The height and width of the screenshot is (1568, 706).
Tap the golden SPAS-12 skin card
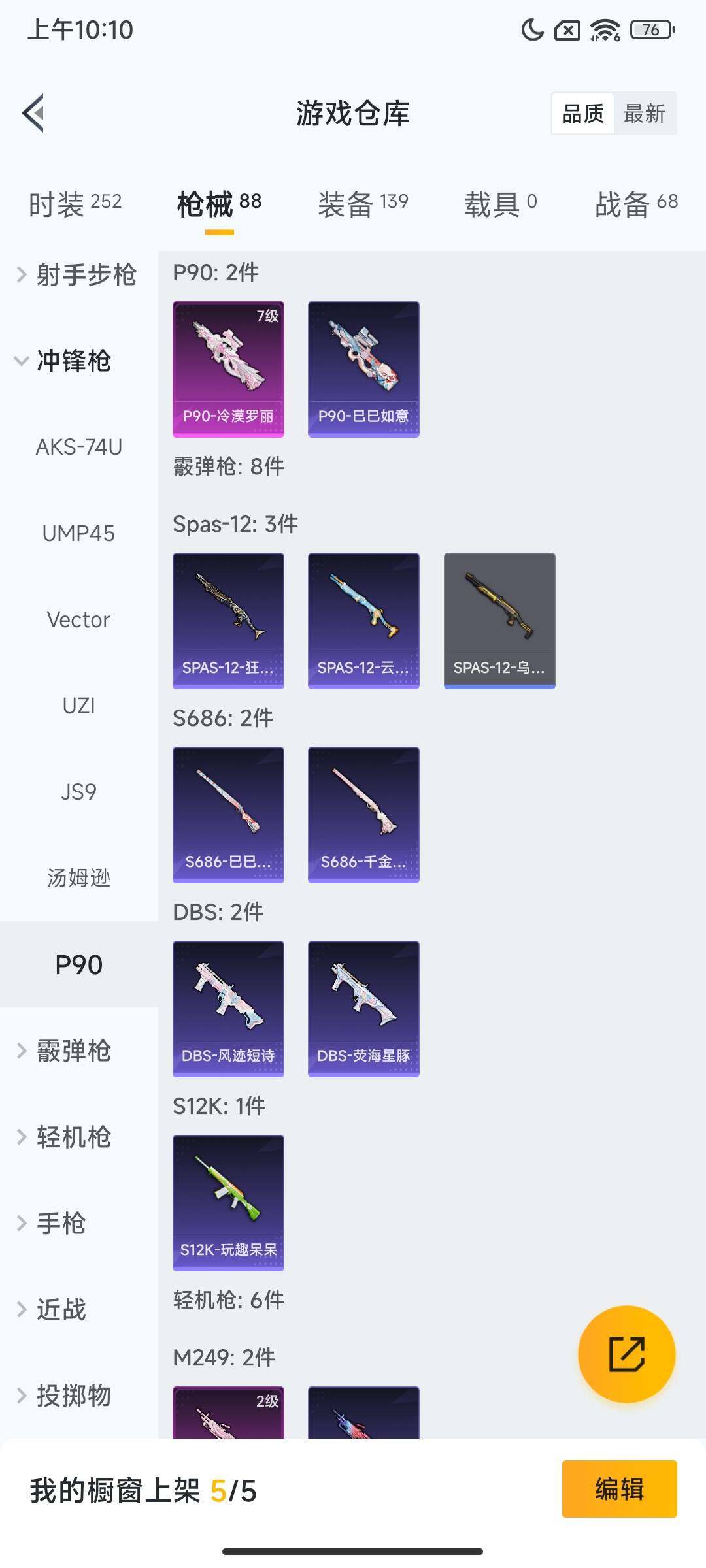pos(499,619)
